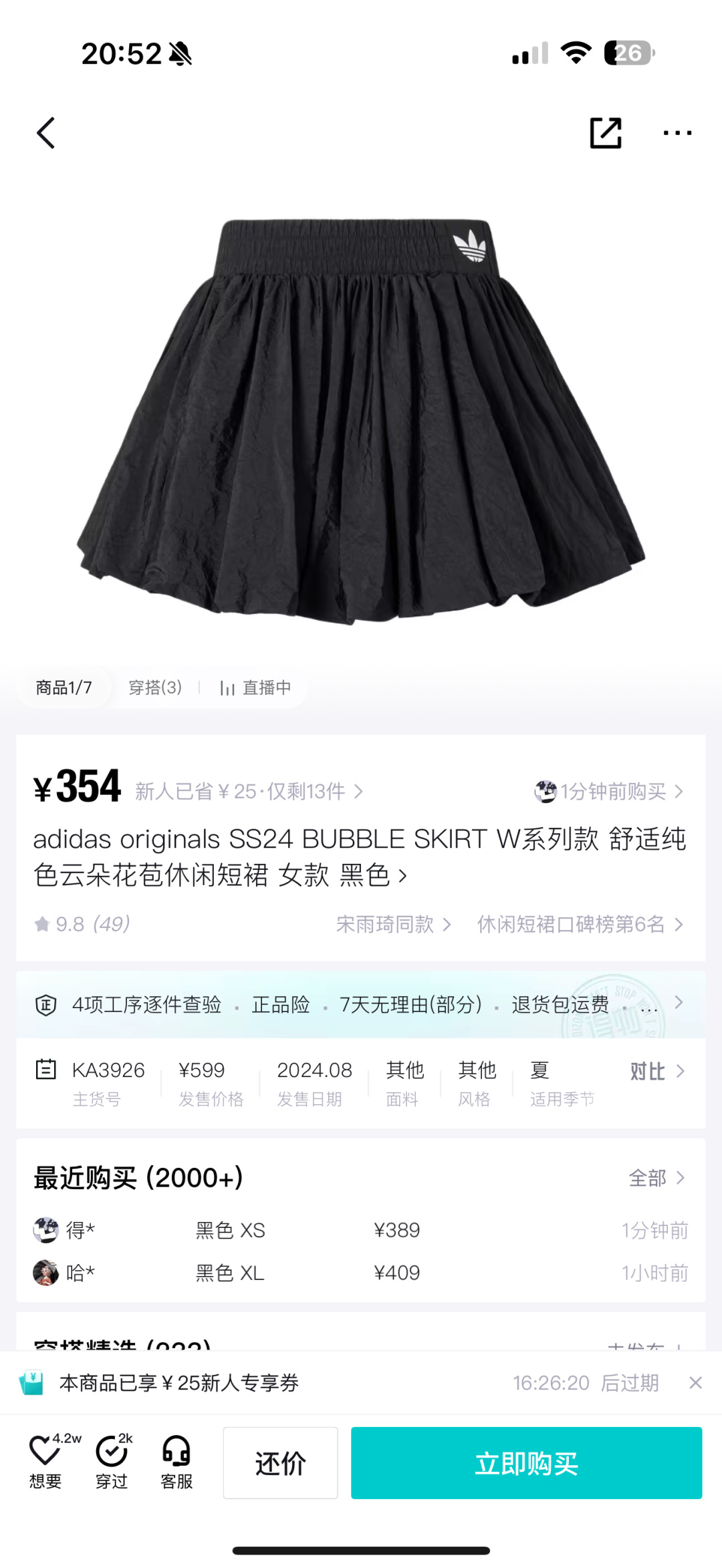This screenshot has width=722, height=1568.
Task: View 全部 recent purchases
Action: click(656, 1178)
